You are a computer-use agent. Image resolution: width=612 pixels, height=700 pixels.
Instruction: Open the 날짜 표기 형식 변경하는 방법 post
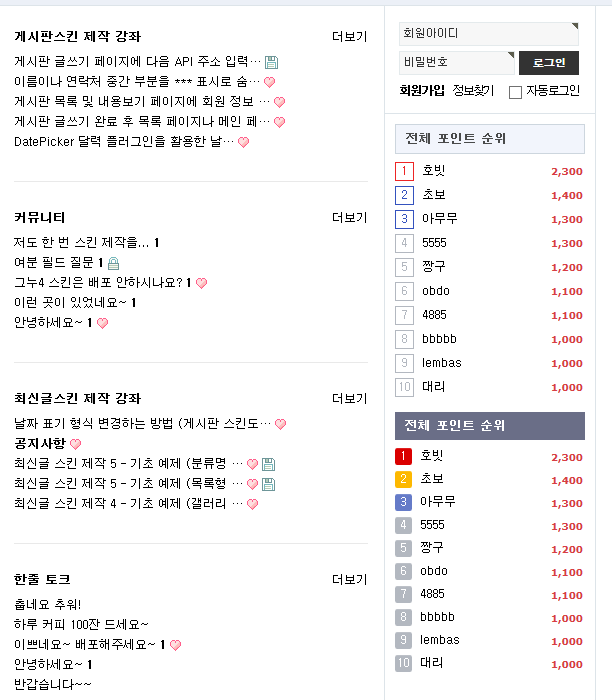click(x=142, y=424)
